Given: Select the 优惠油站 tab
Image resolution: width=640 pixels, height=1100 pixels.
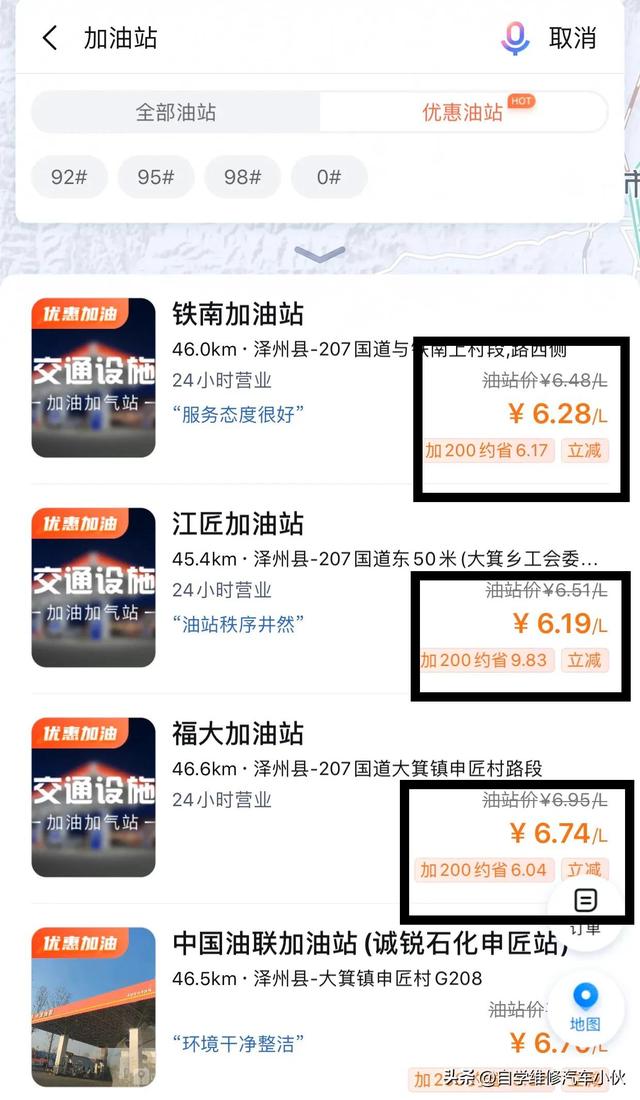Looking at the screenshot, I should (x=463, y=112).
